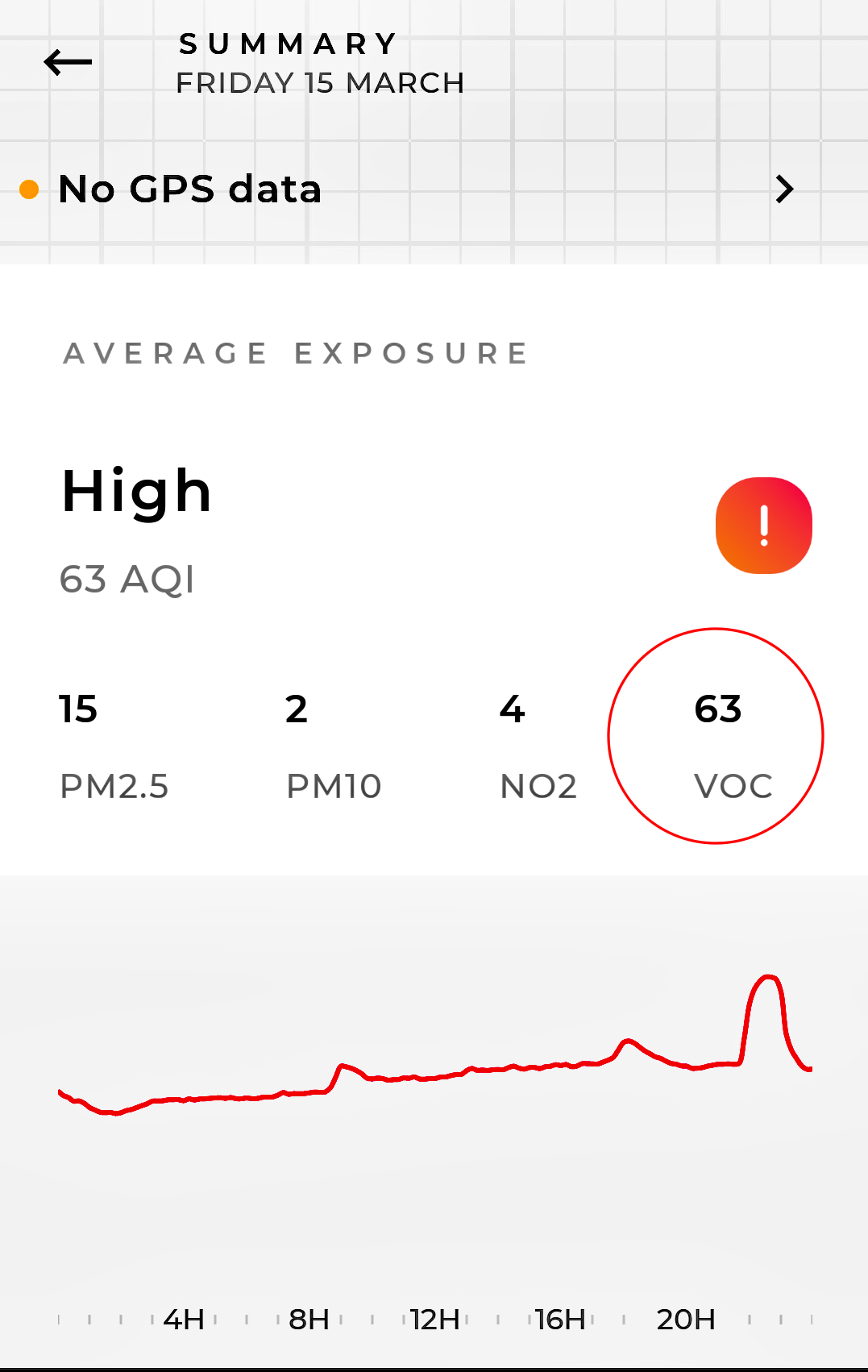Select the PM2.5 pollutant reading
868x1372 pixels.
pos(114,746)
